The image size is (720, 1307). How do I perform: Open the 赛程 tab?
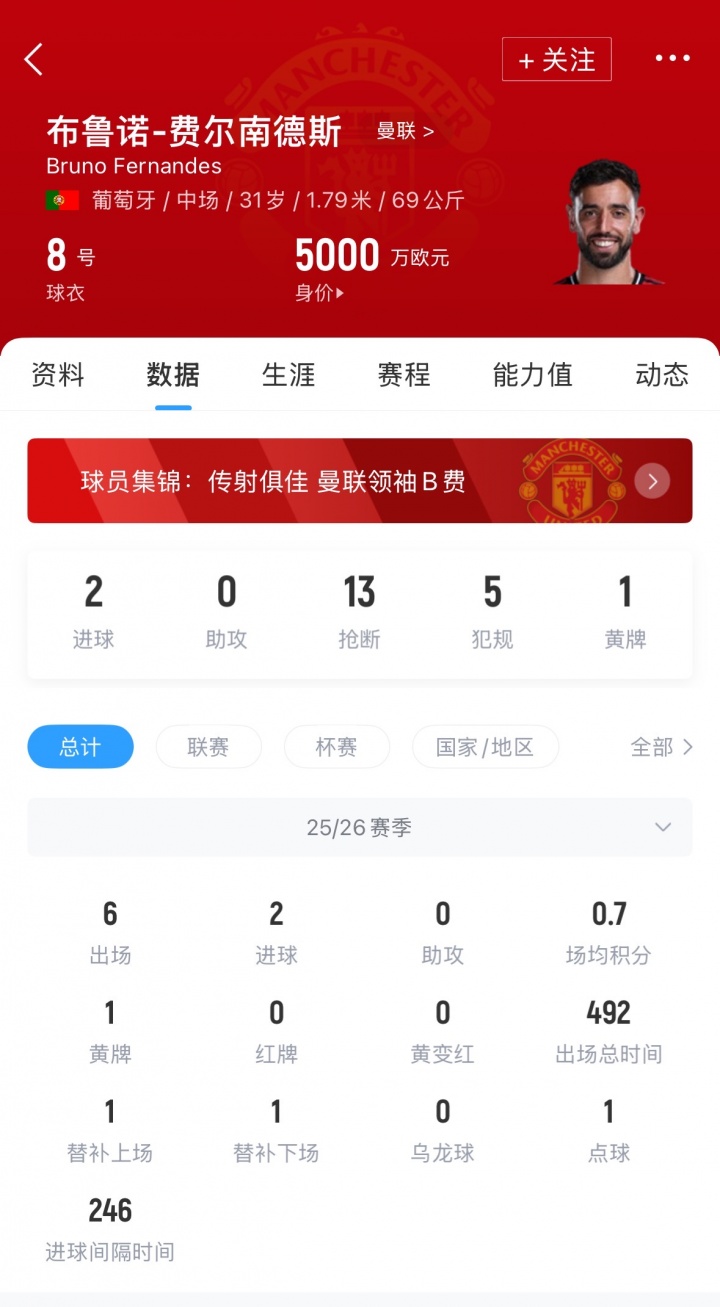click(404, 375)
